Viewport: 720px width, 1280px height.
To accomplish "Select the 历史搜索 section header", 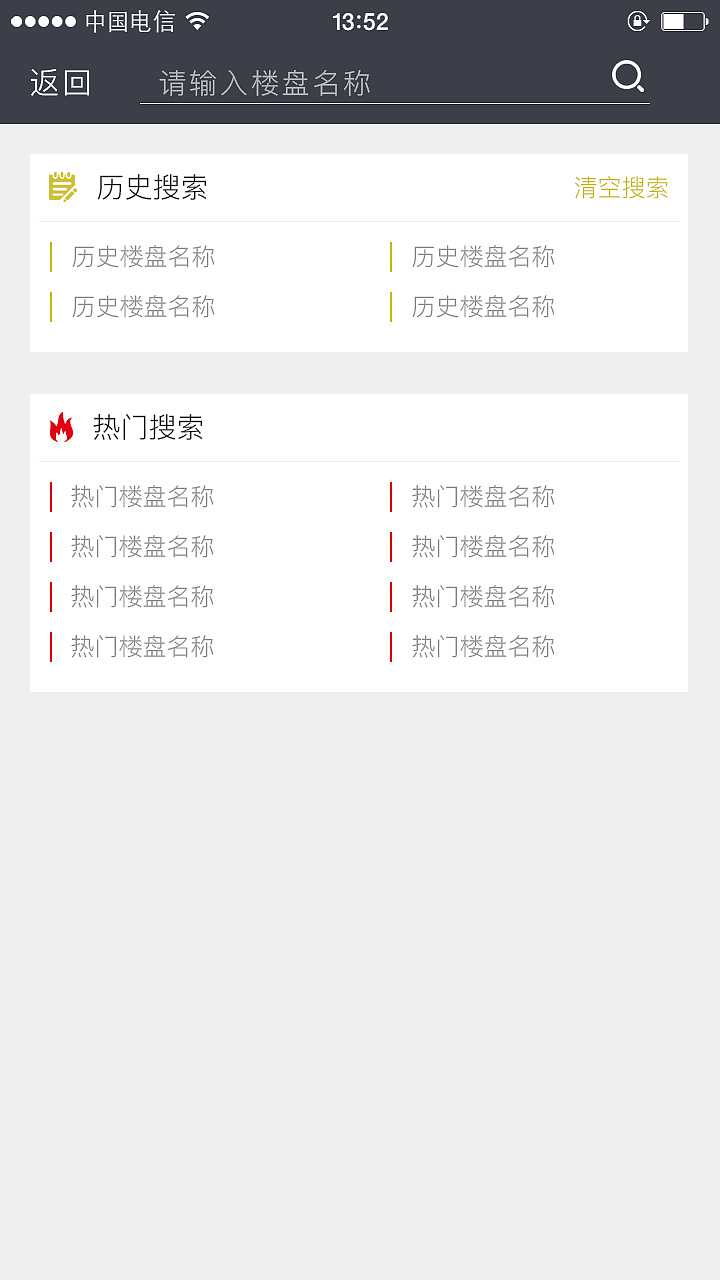I will [x=151, y=188].
